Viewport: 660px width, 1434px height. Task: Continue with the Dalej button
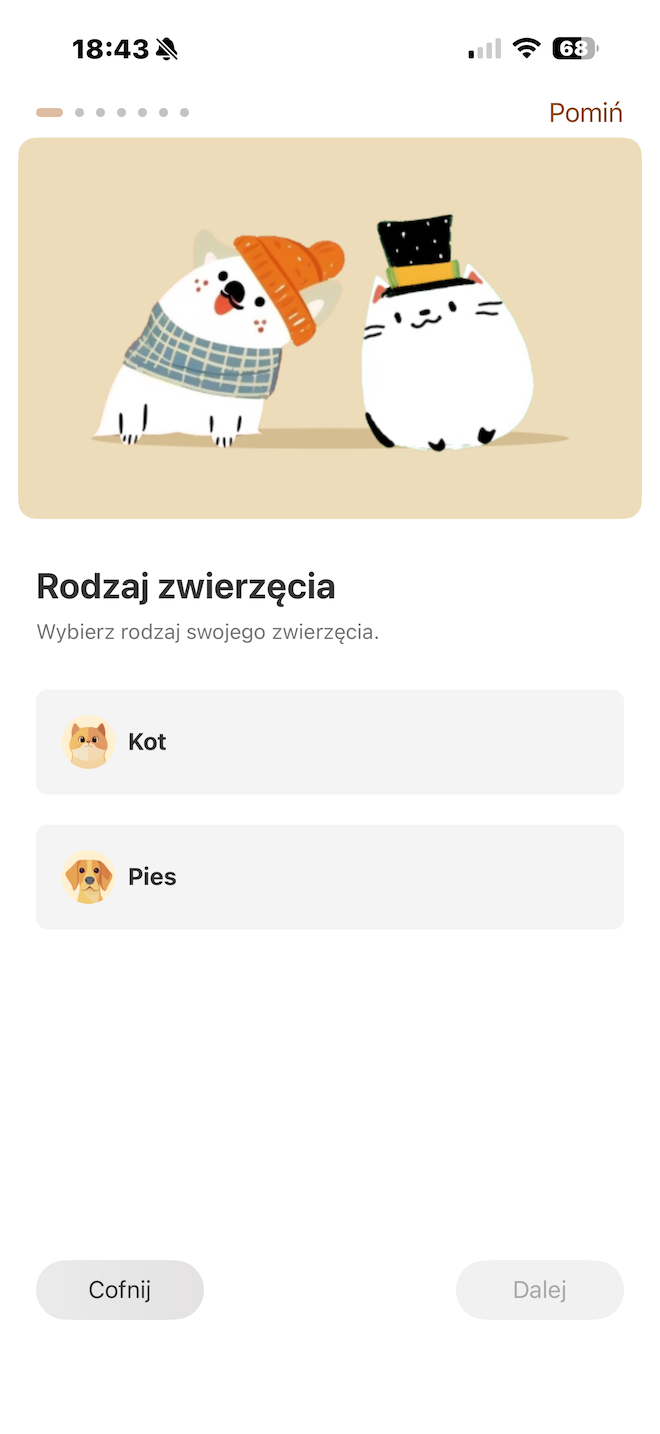[539, 1290]
